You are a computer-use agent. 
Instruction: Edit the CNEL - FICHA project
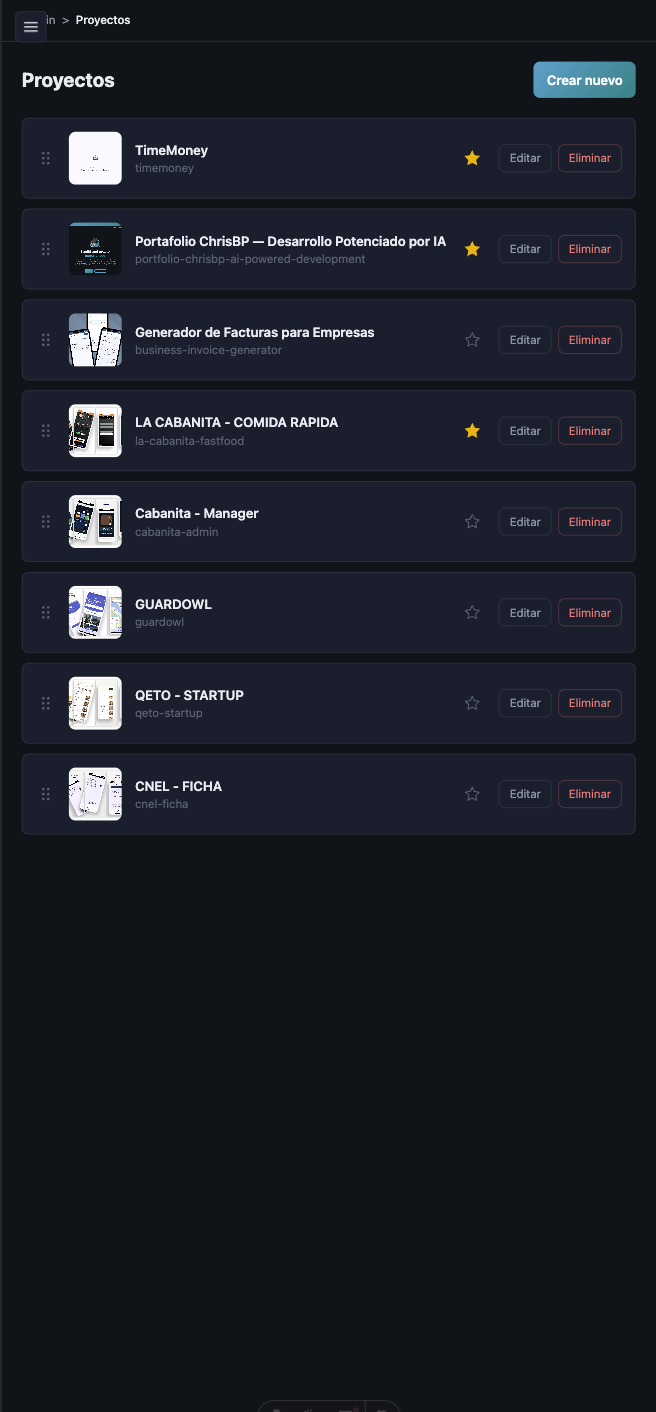pos(525,794)
